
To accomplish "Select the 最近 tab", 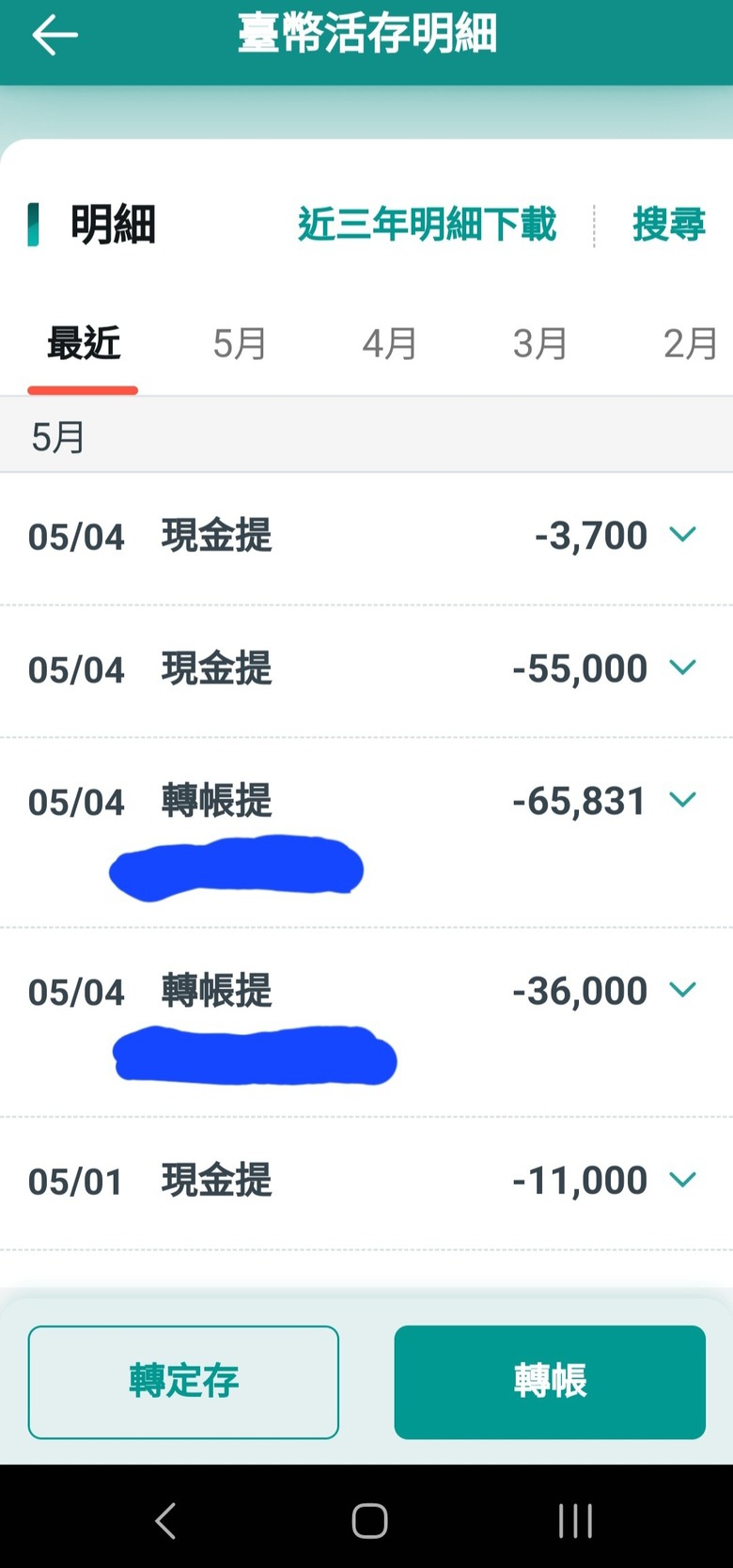I will point(84,343).
